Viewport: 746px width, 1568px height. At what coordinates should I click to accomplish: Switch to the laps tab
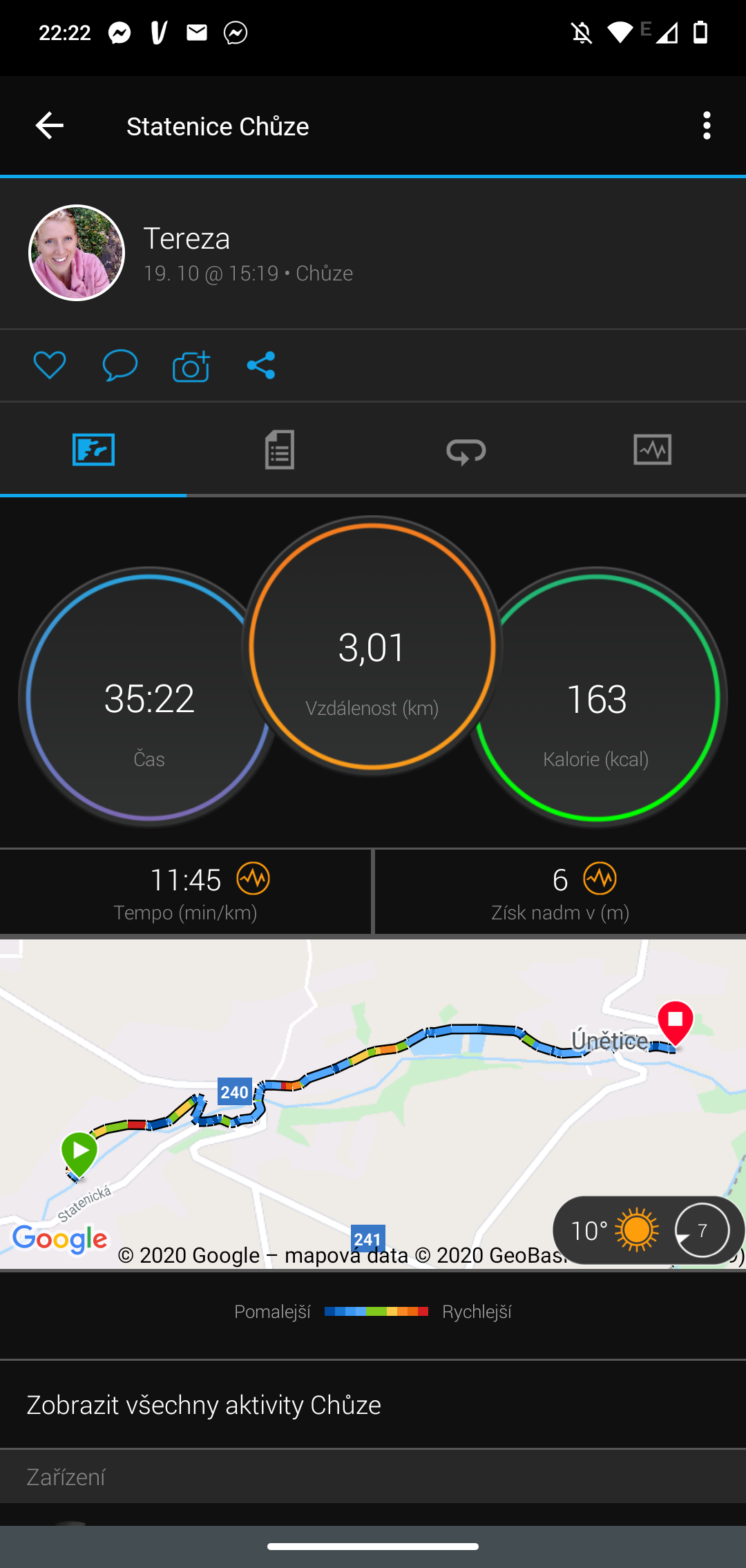466,451
